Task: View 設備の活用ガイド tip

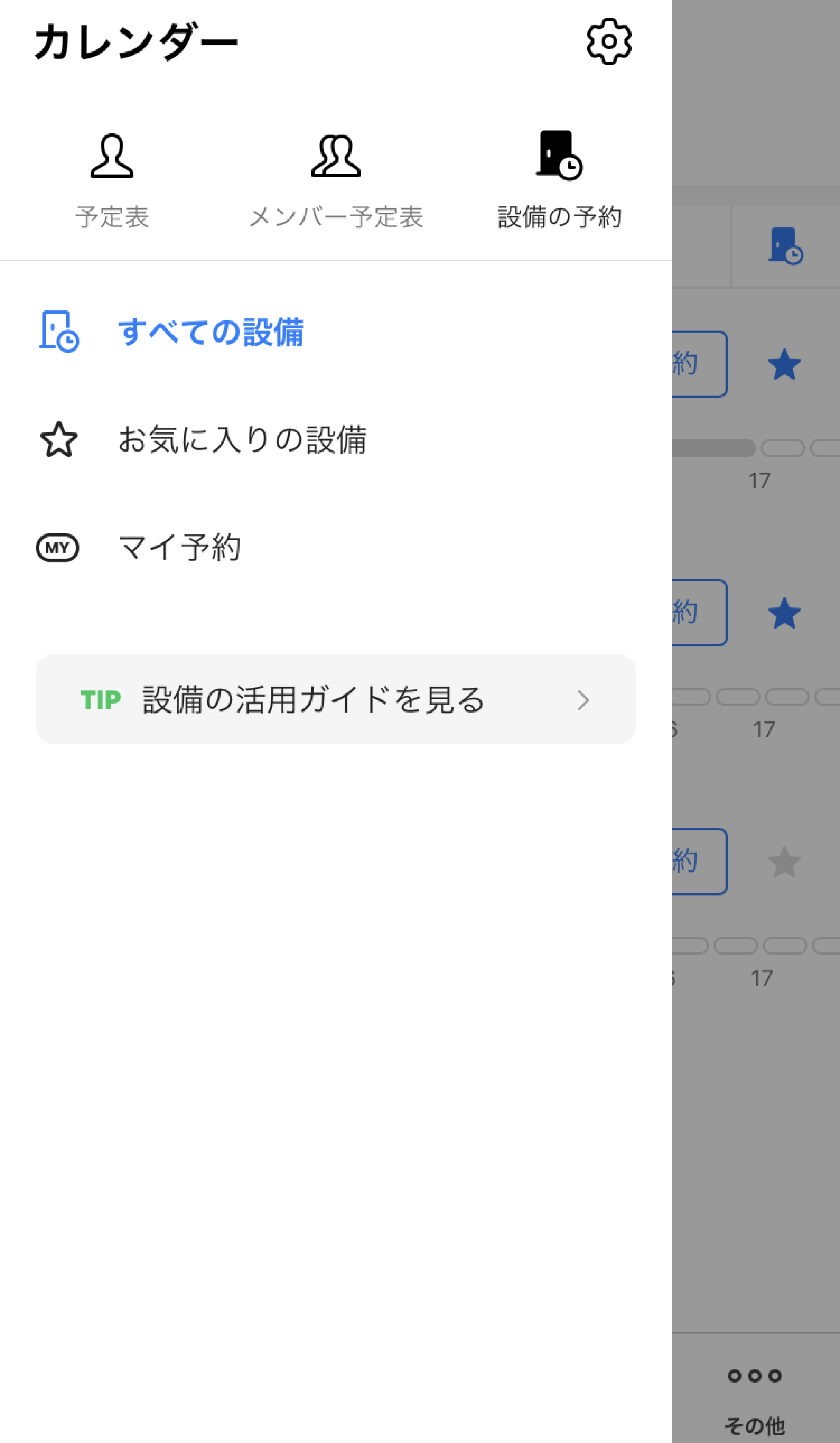Action: tap(336, 699)
